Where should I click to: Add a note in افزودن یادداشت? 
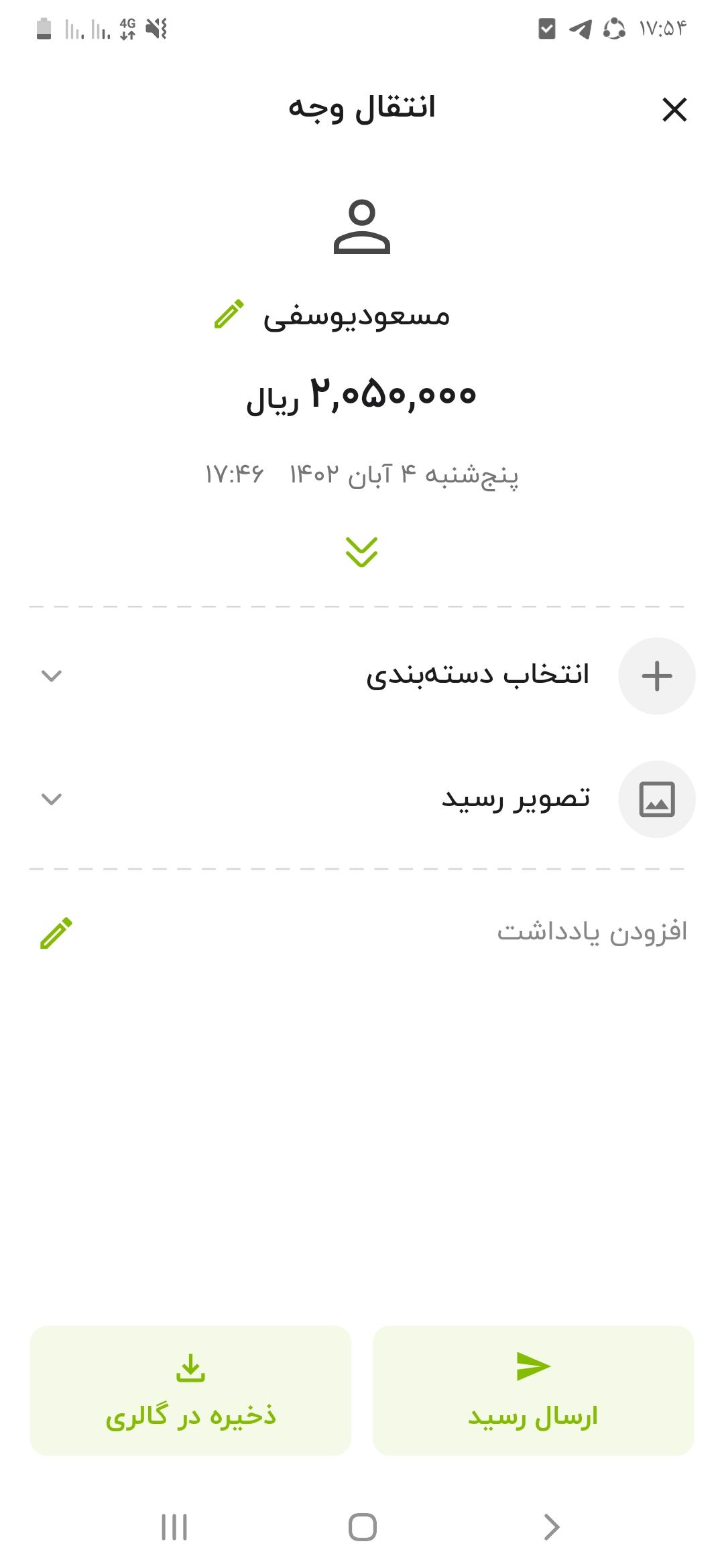[362, 932]
